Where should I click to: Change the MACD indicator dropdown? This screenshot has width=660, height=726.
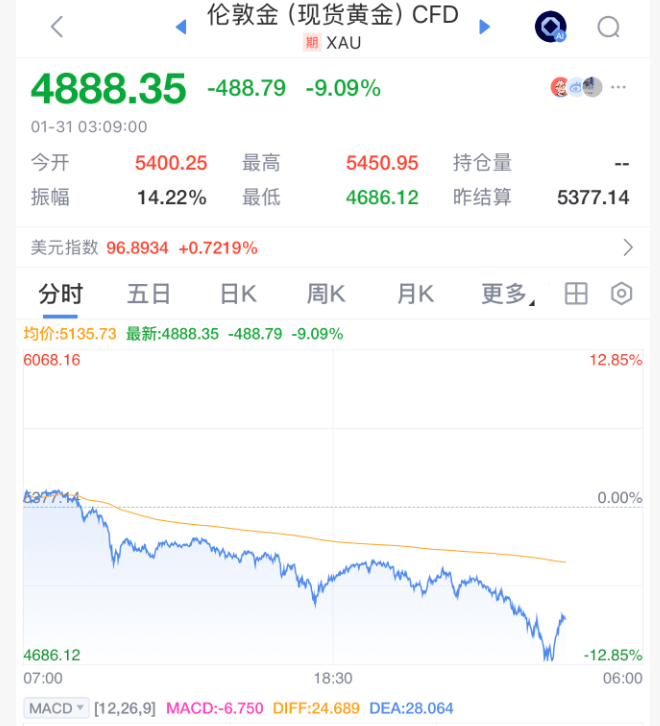tap(56, 708)
